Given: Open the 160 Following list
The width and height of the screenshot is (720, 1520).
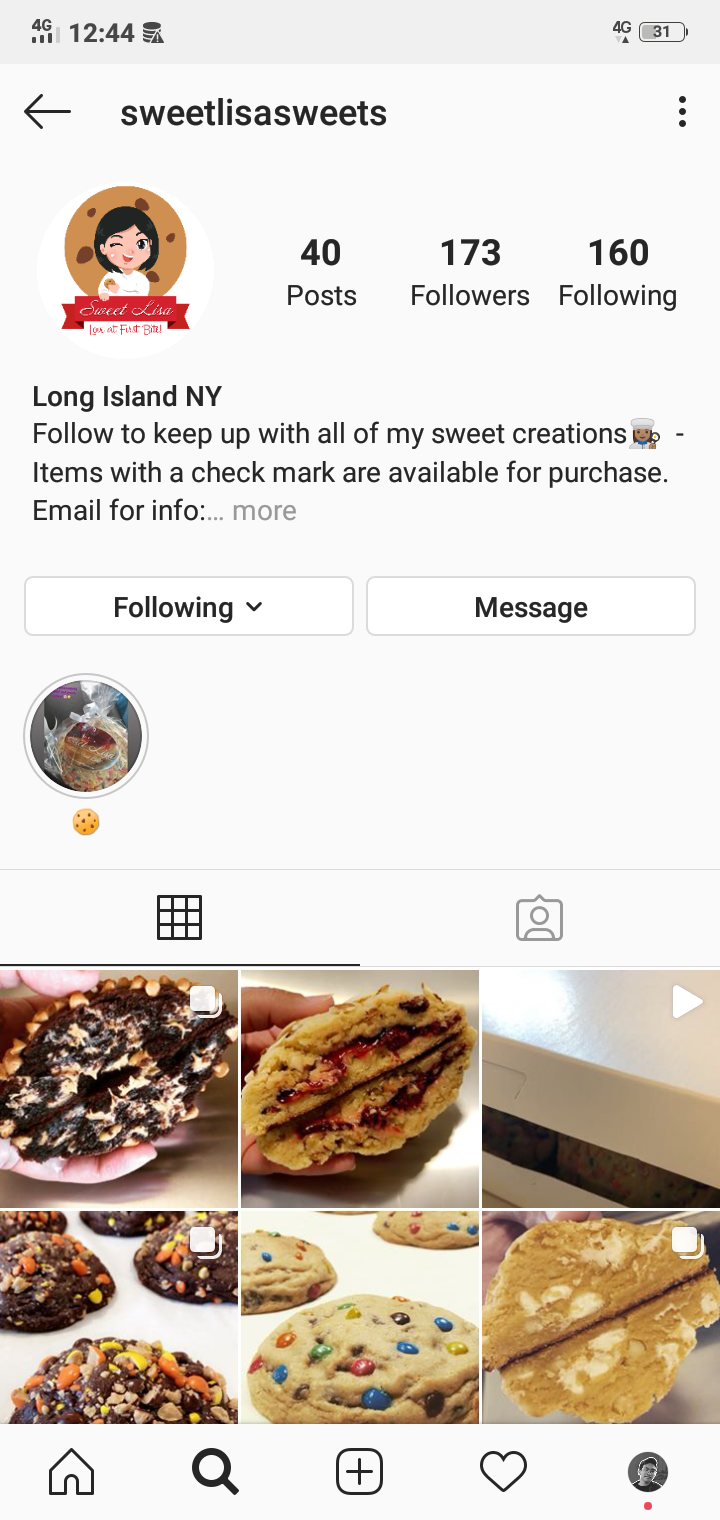Looking at the screenshot, I should 618,271.
